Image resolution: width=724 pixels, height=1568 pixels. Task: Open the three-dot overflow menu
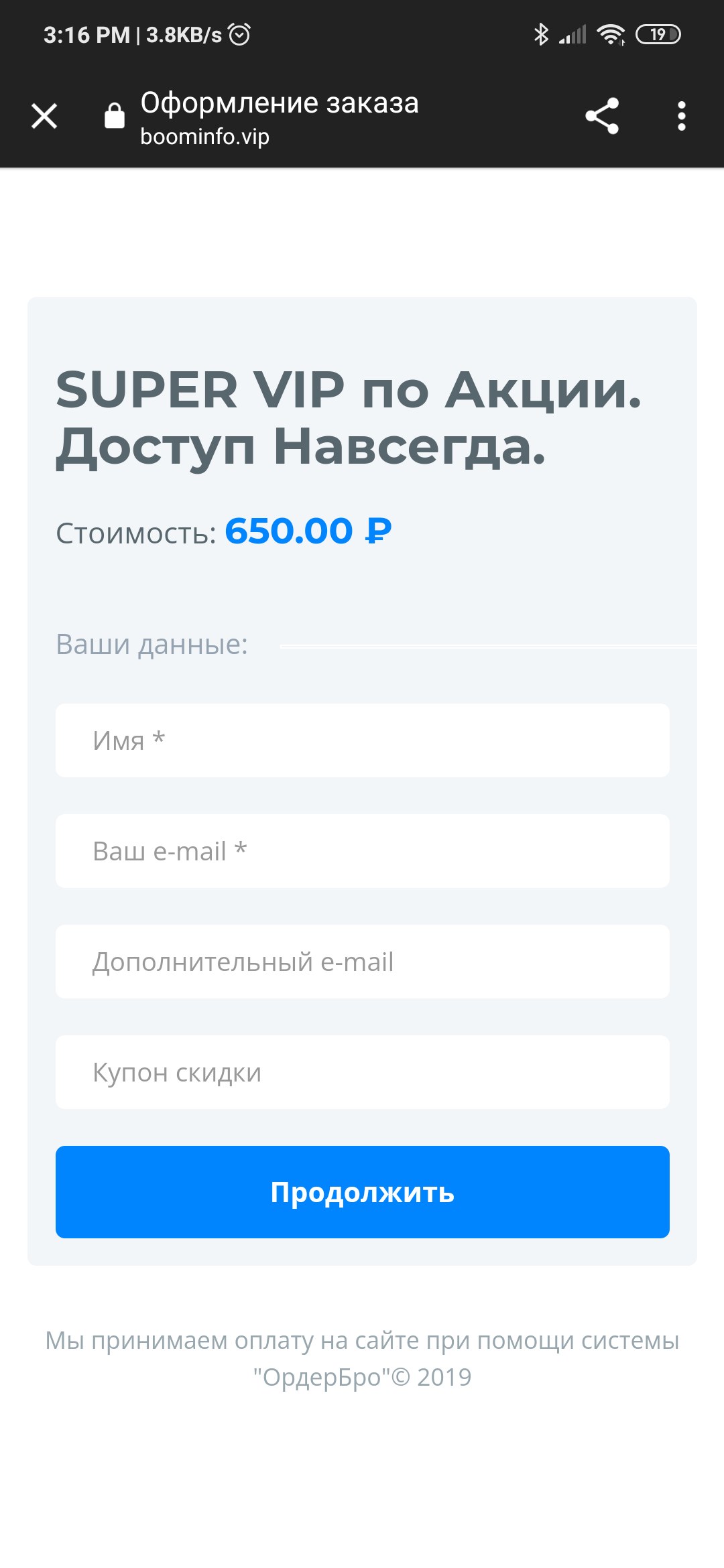click(682, 116)
